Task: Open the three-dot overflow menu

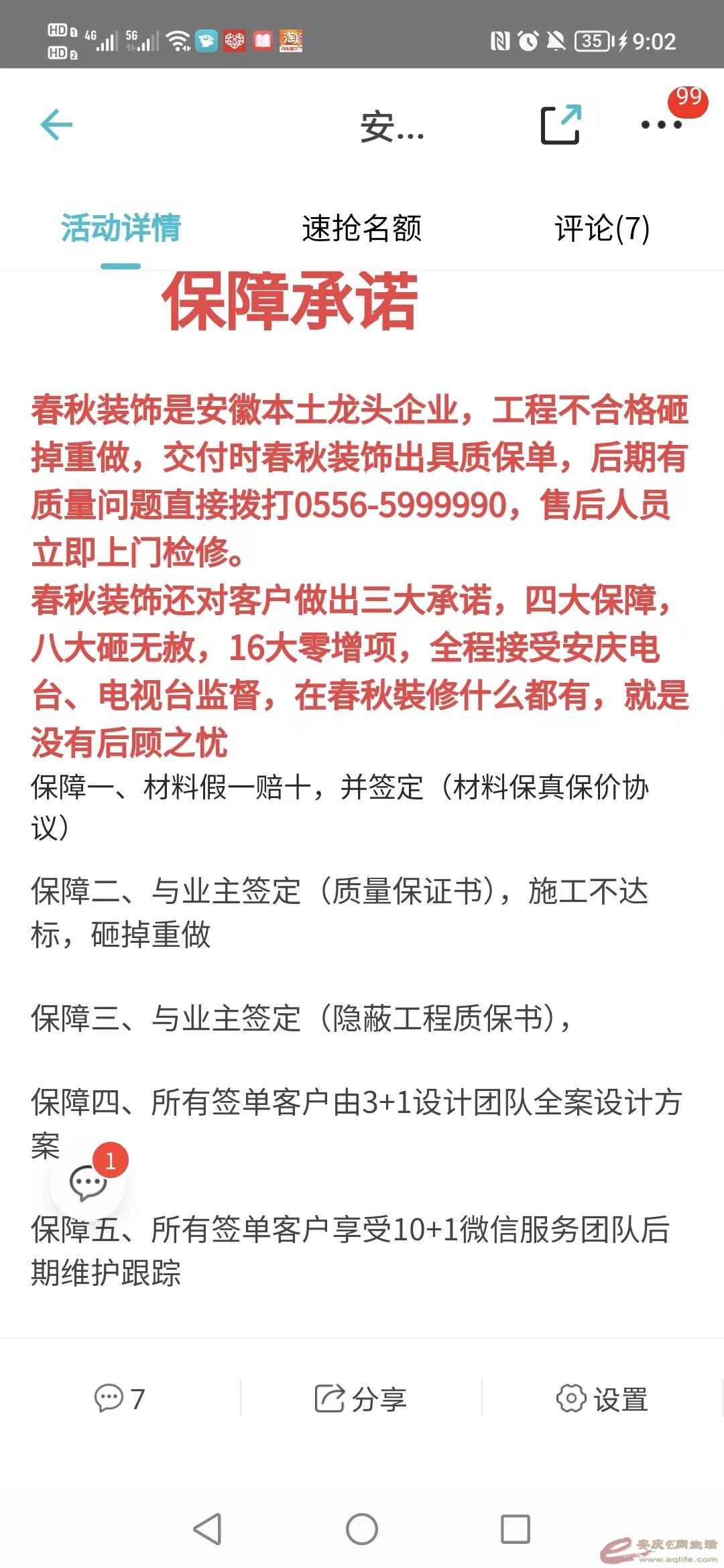Action: 661,125
